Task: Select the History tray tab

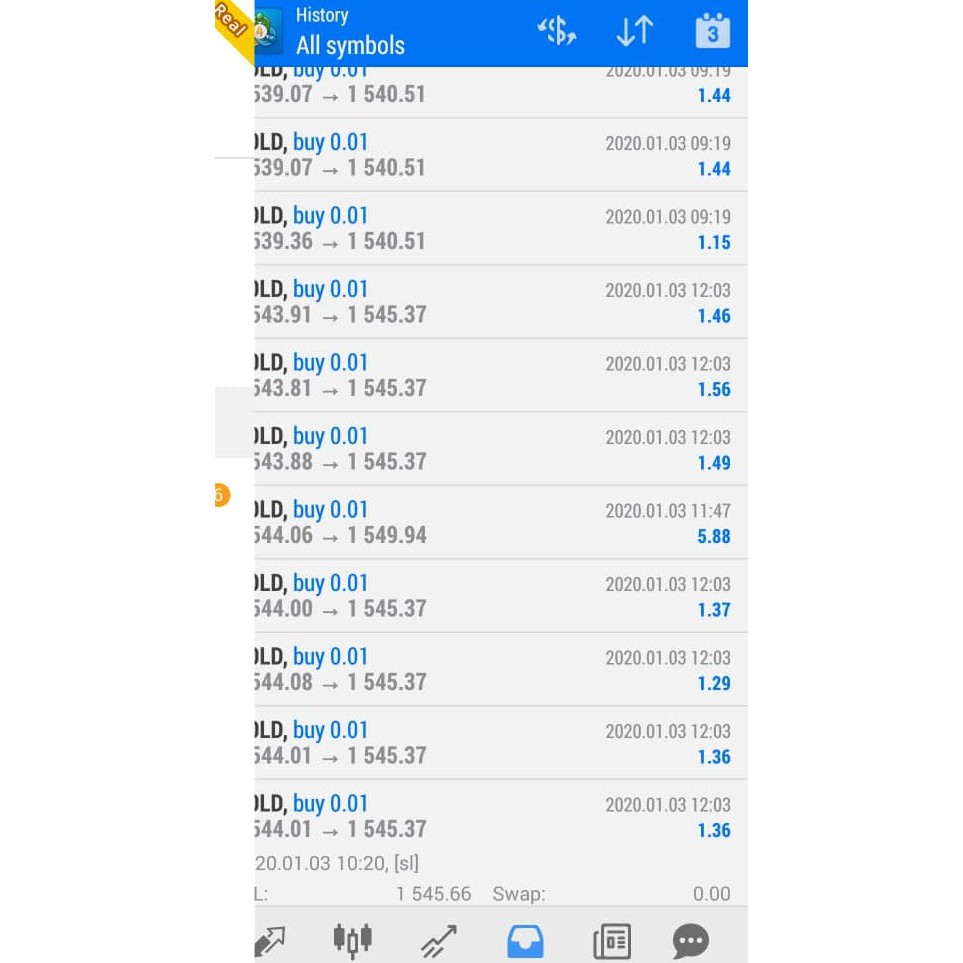Action: point(525,940)
